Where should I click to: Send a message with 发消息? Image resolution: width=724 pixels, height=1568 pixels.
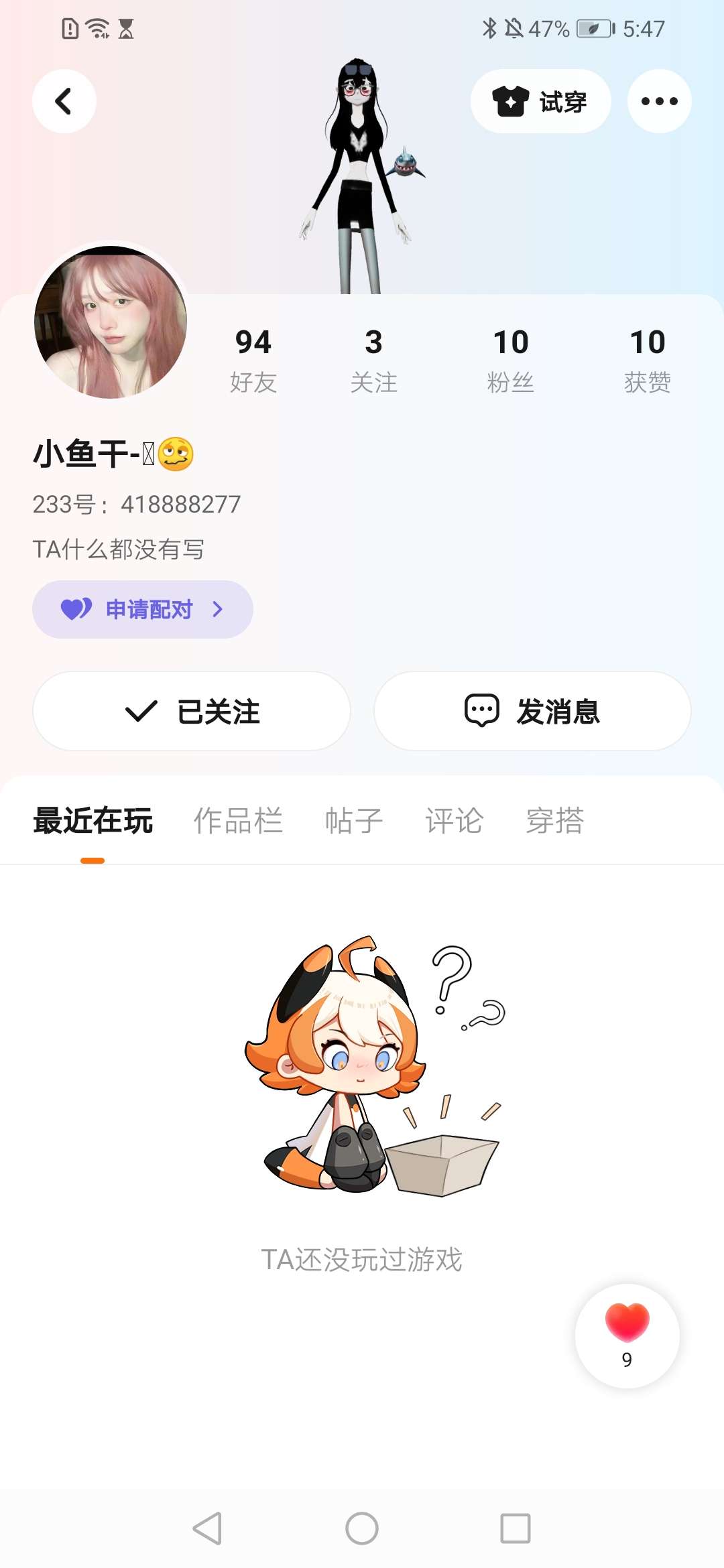tap(532, 711)
